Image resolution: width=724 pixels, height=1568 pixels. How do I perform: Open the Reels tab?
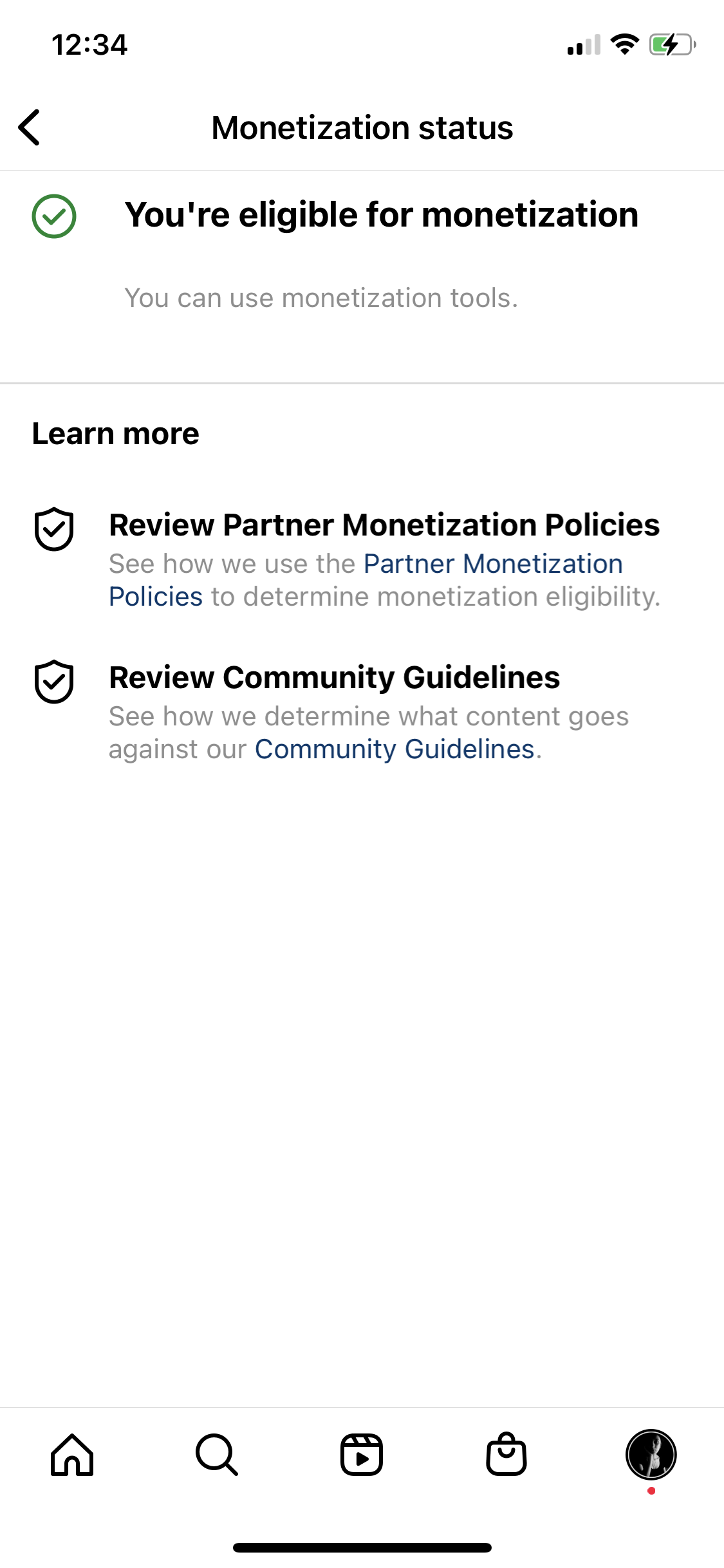(x=362, y=1455)
